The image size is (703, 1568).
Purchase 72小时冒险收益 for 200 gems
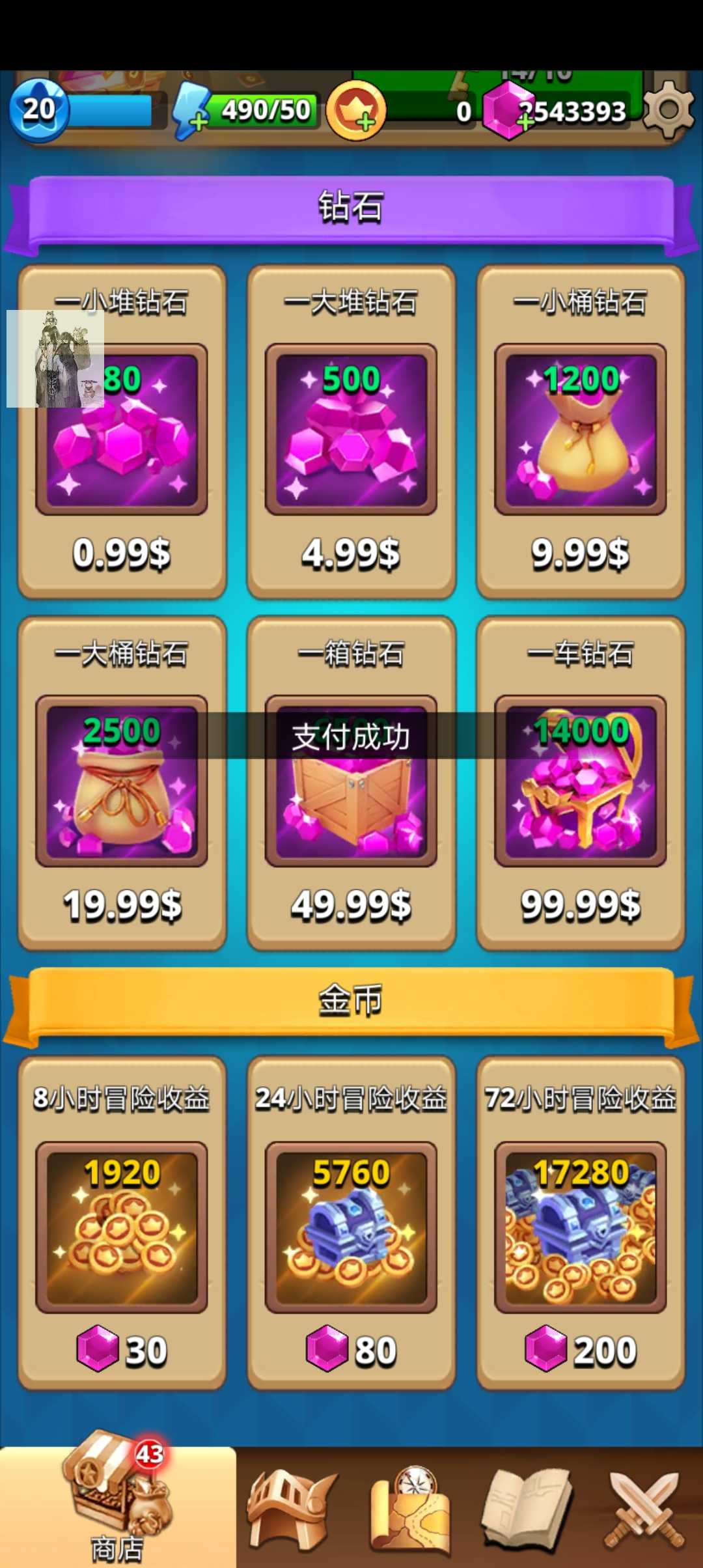580,1224
